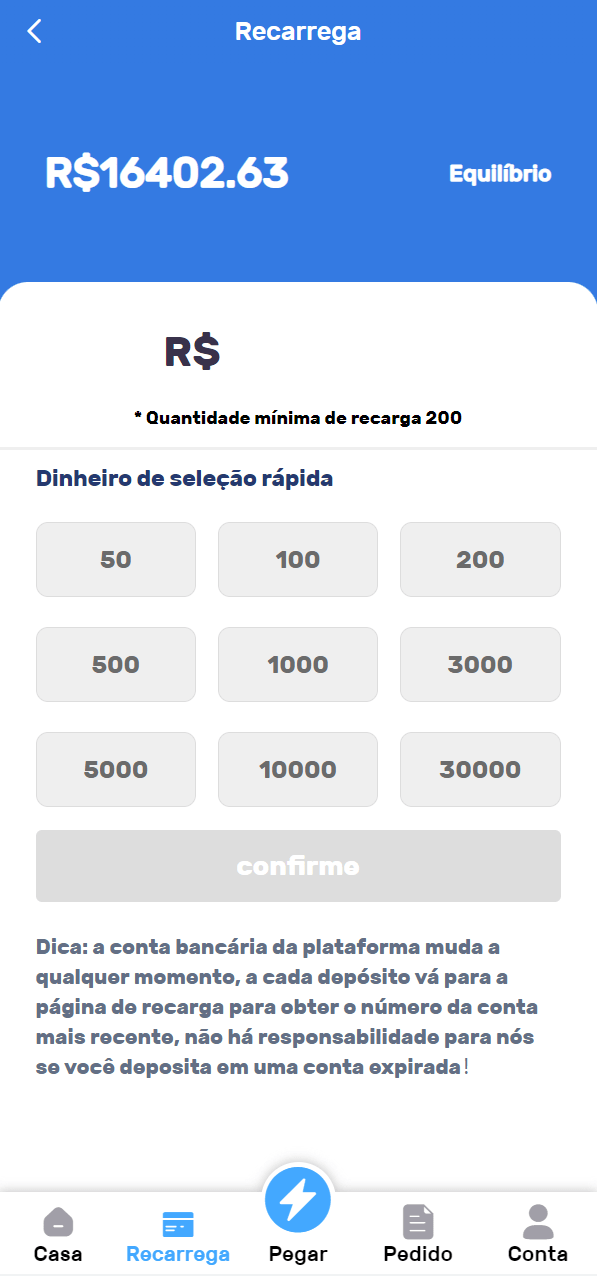Go back using the top-left arrow
Screen dimensions: 597x1276
[x=35, y=31]
